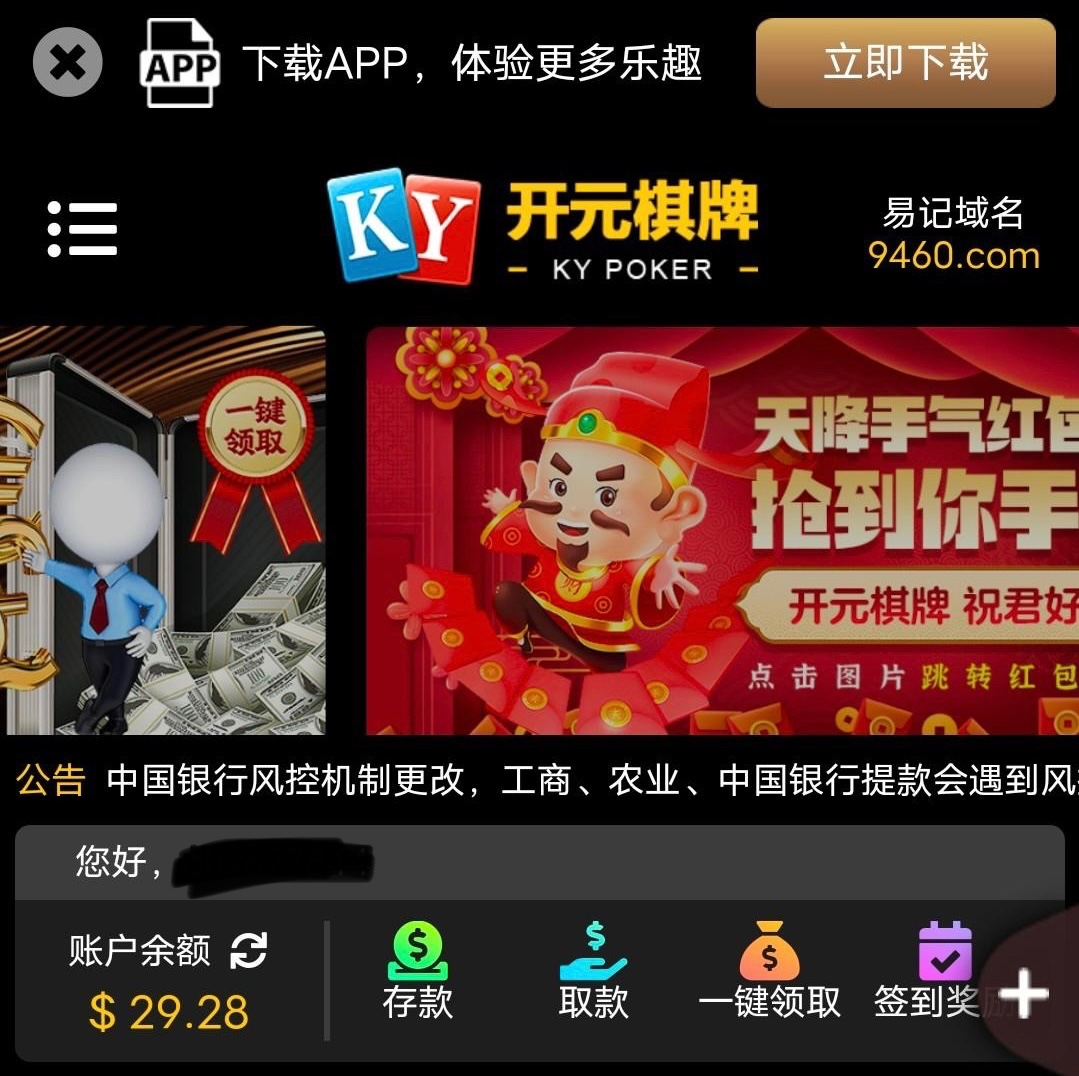The width and height of the screenshot is (1079, 1076).
Task: Dismiss the APP download banner
Action: [x=67, y=63]
